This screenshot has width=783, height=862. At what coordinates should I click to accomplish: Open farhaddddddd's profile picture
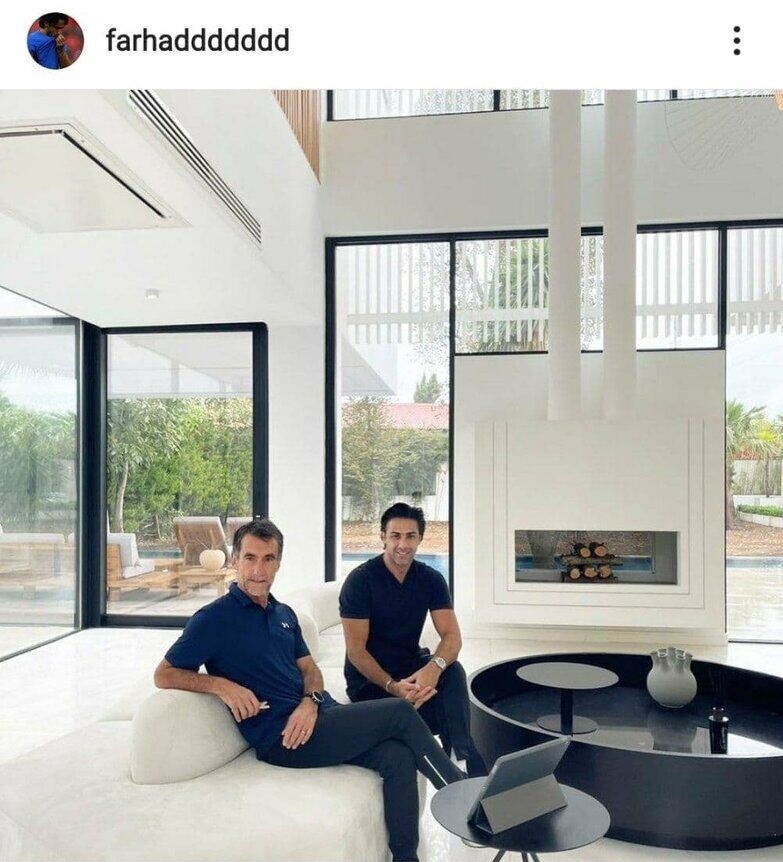(55, 41)
